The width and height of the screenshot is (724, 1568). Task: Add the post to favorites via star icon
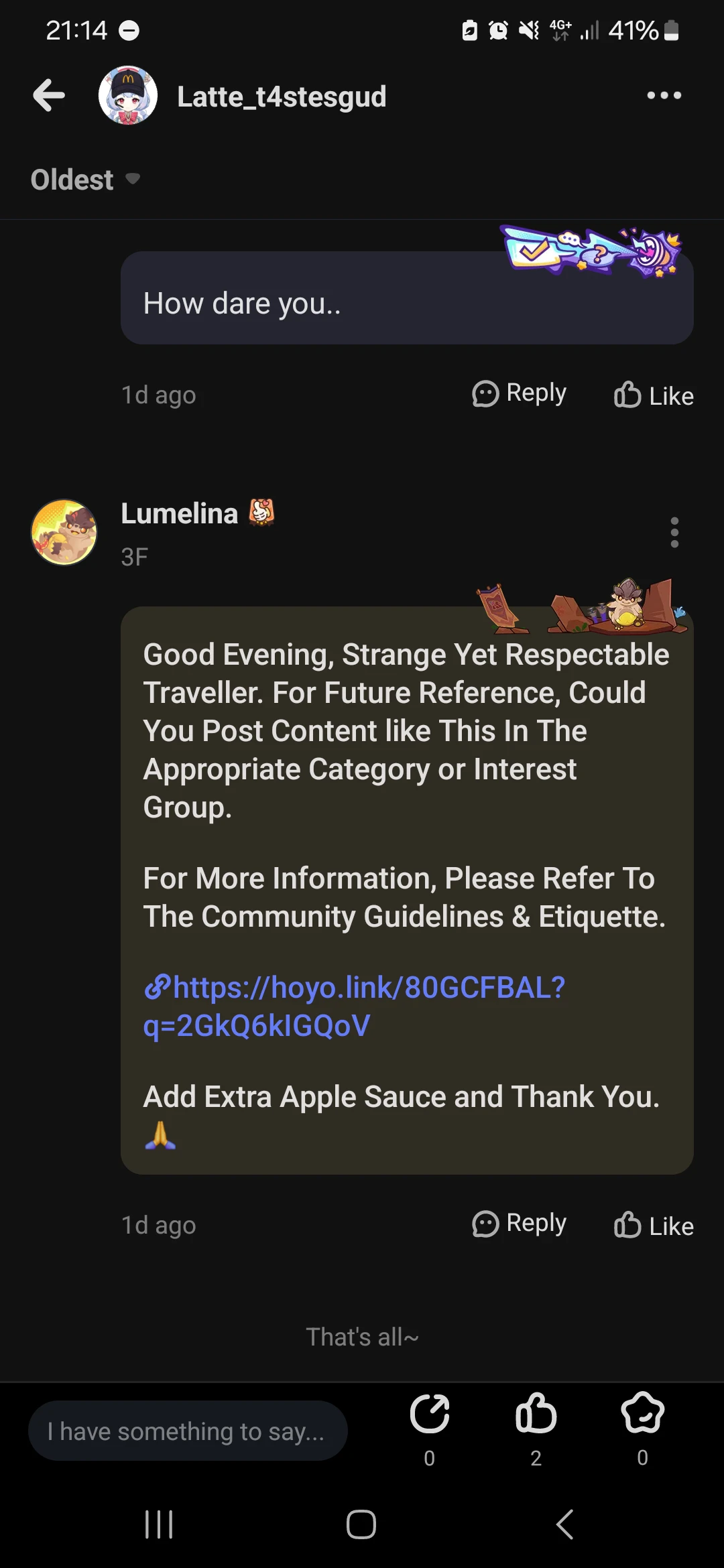642,1414
